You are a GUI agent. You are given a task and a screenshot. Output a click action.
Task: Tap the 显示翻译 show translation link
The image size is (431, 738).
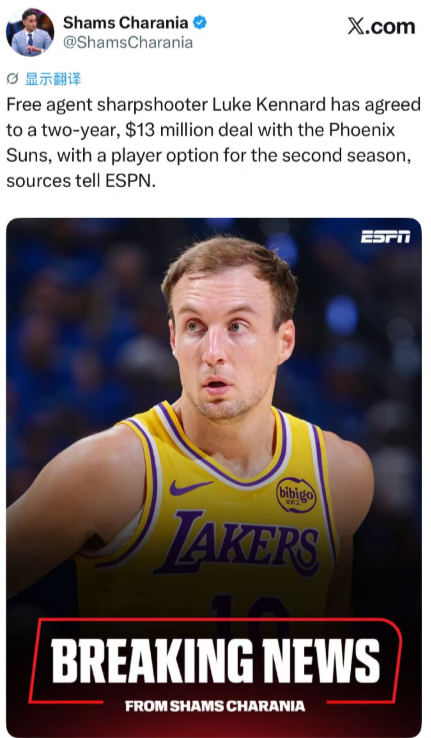(53, 79)
